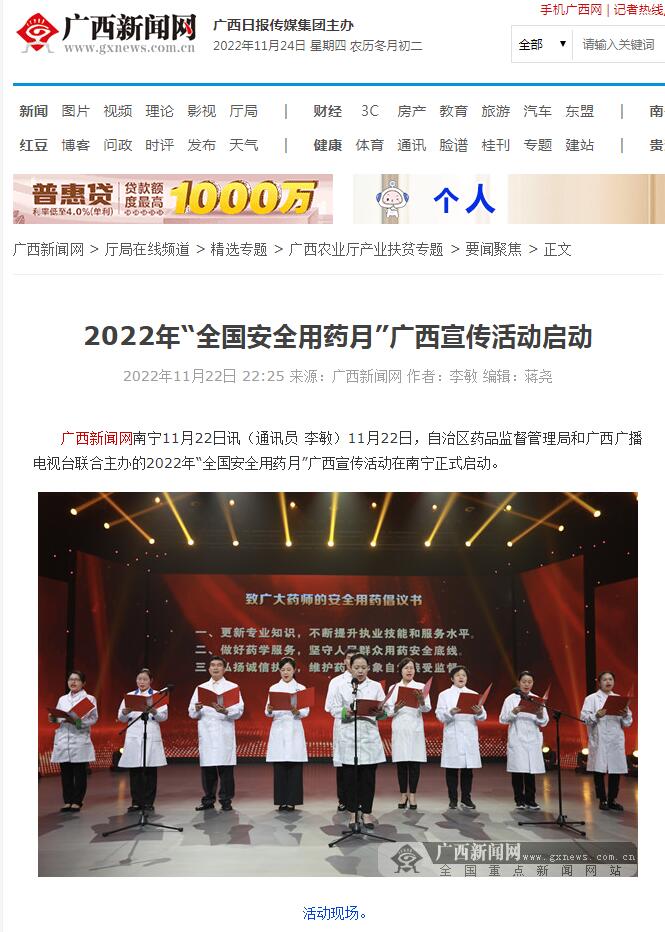665x932 pixels.
Task: Tap the red 广西新闻网 link in the article text
Action: click(96, 438)
